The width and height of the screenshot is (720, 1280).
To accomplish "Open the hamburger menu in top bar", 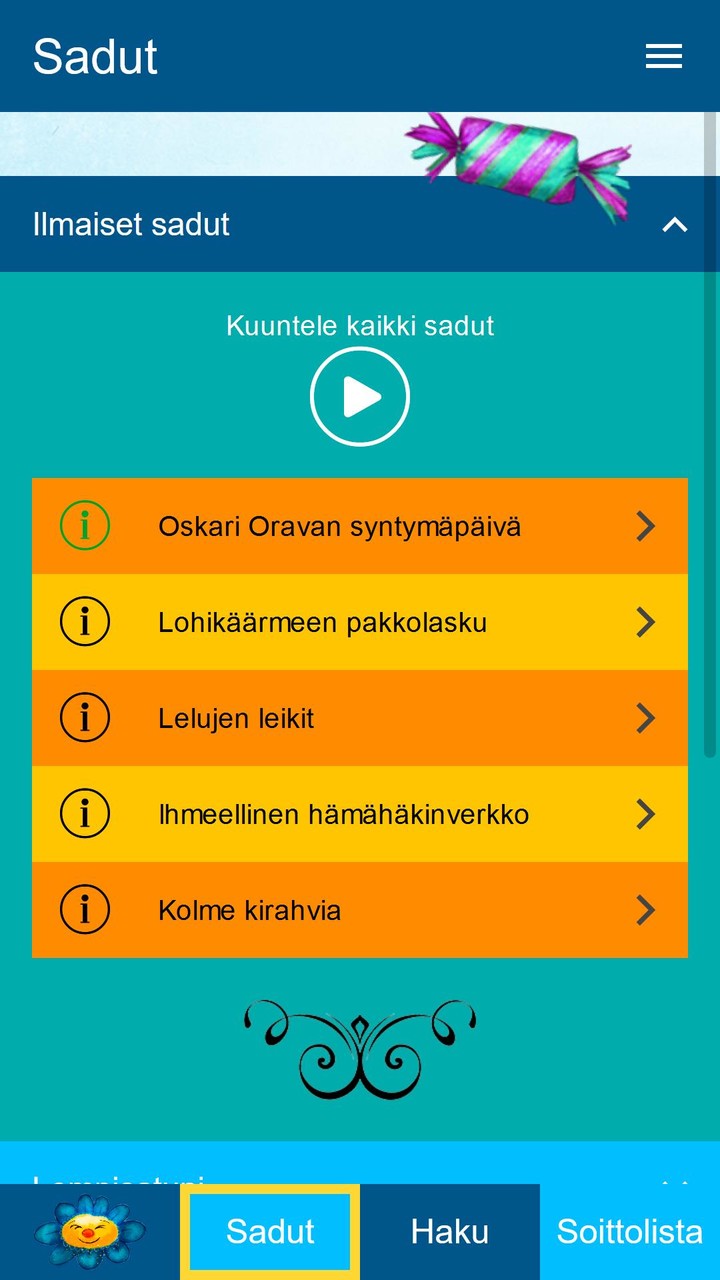I will coord(663,57).
